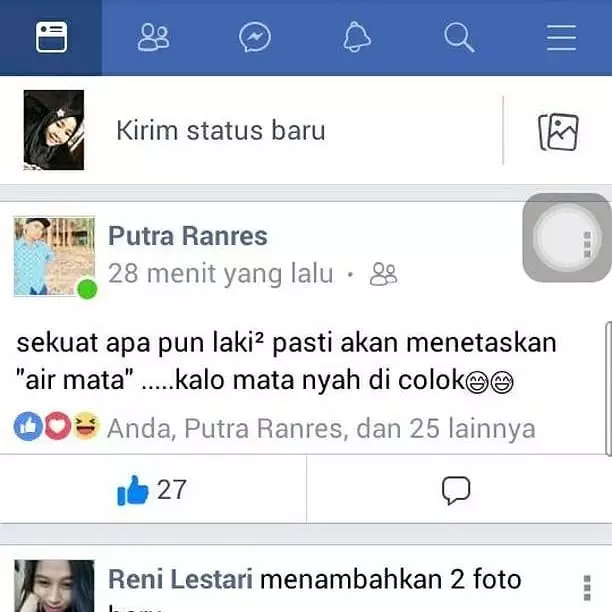The width and height of the screenshot is (612, 612).
Task: Comment on Putra Ranres's post
Action: point(456,489)
